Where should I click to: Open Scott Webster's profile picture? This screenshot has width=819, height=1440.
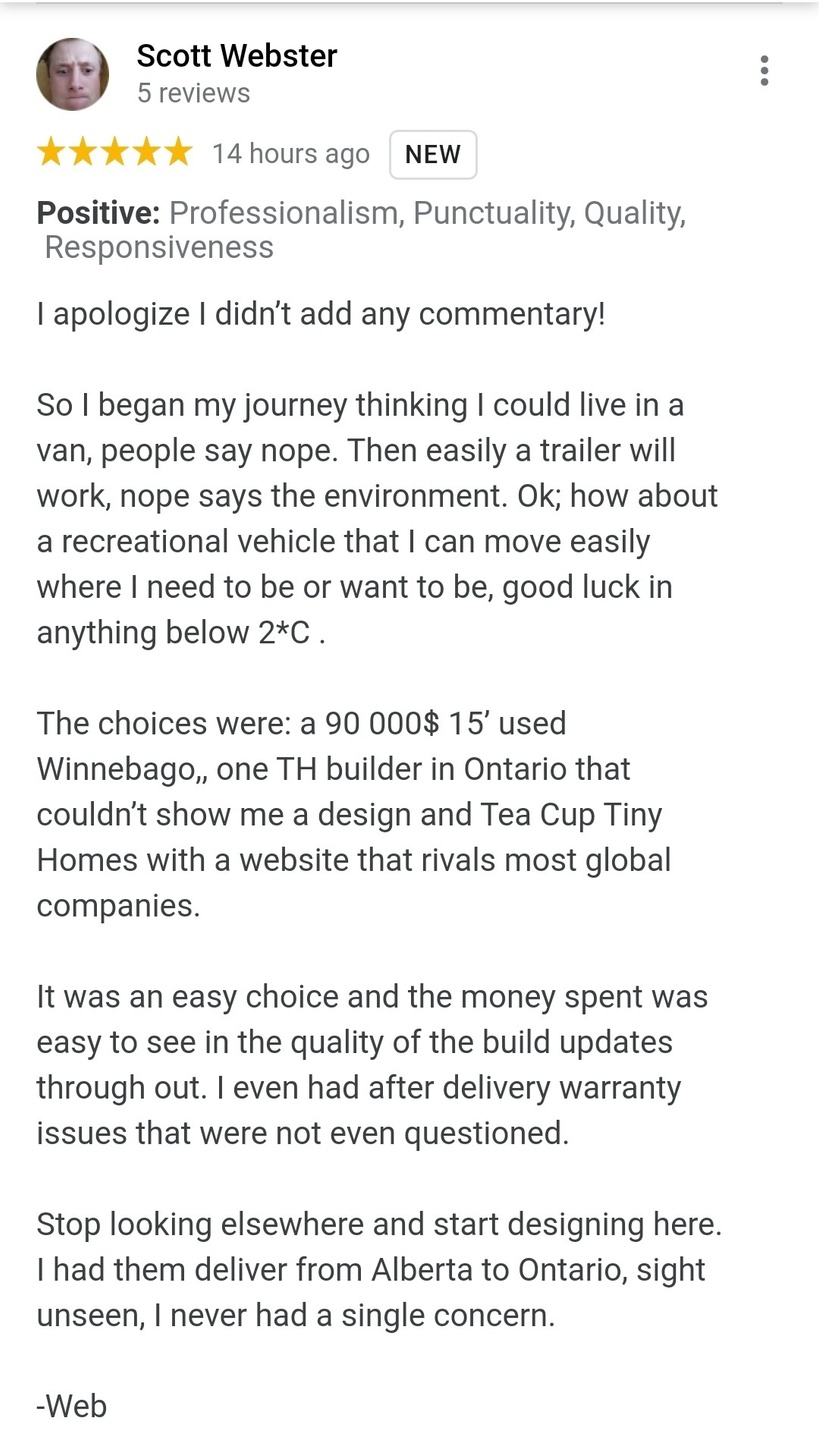click(73, 74)
